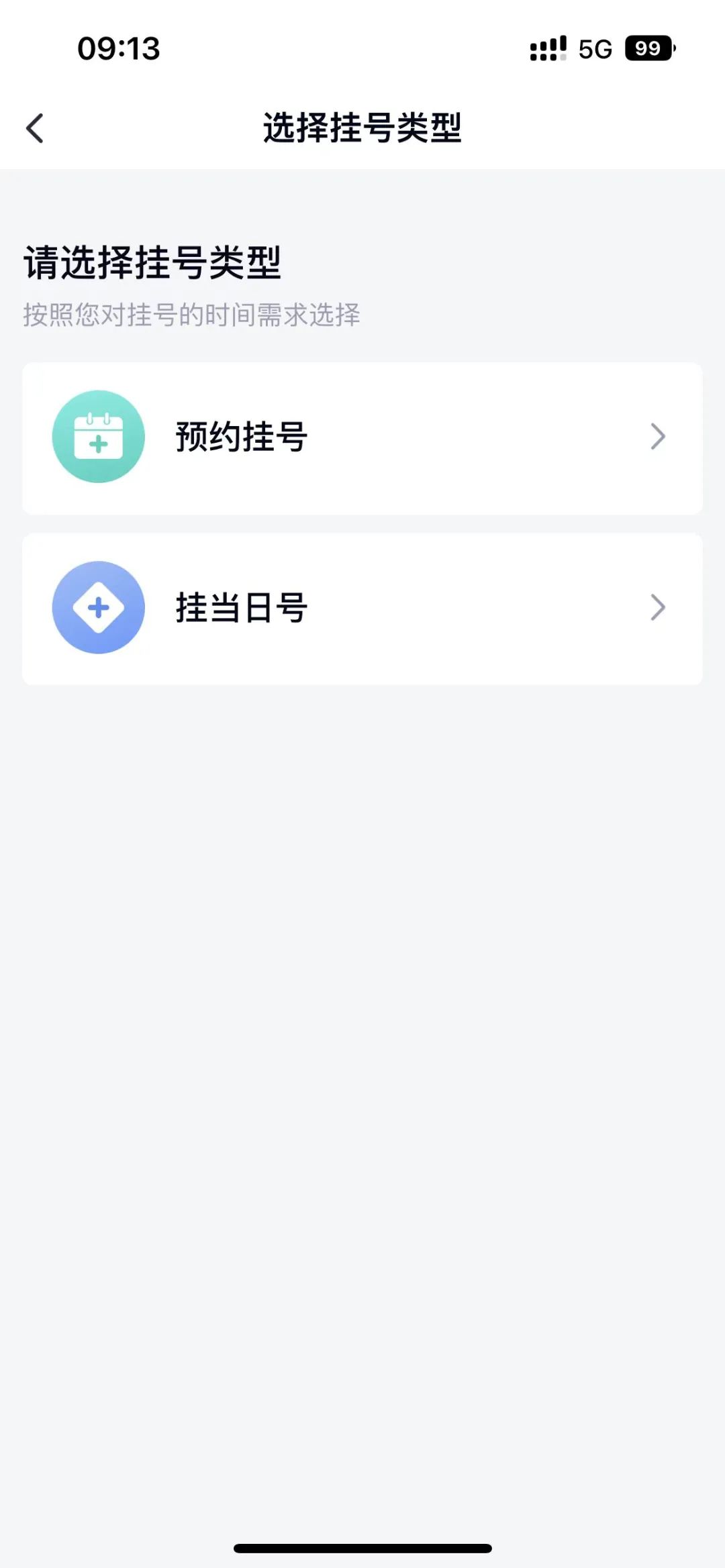Tap the green calendar icon for 预约挂号
Viewport: 725px width, 1568px height.
(x=99, y=435)
